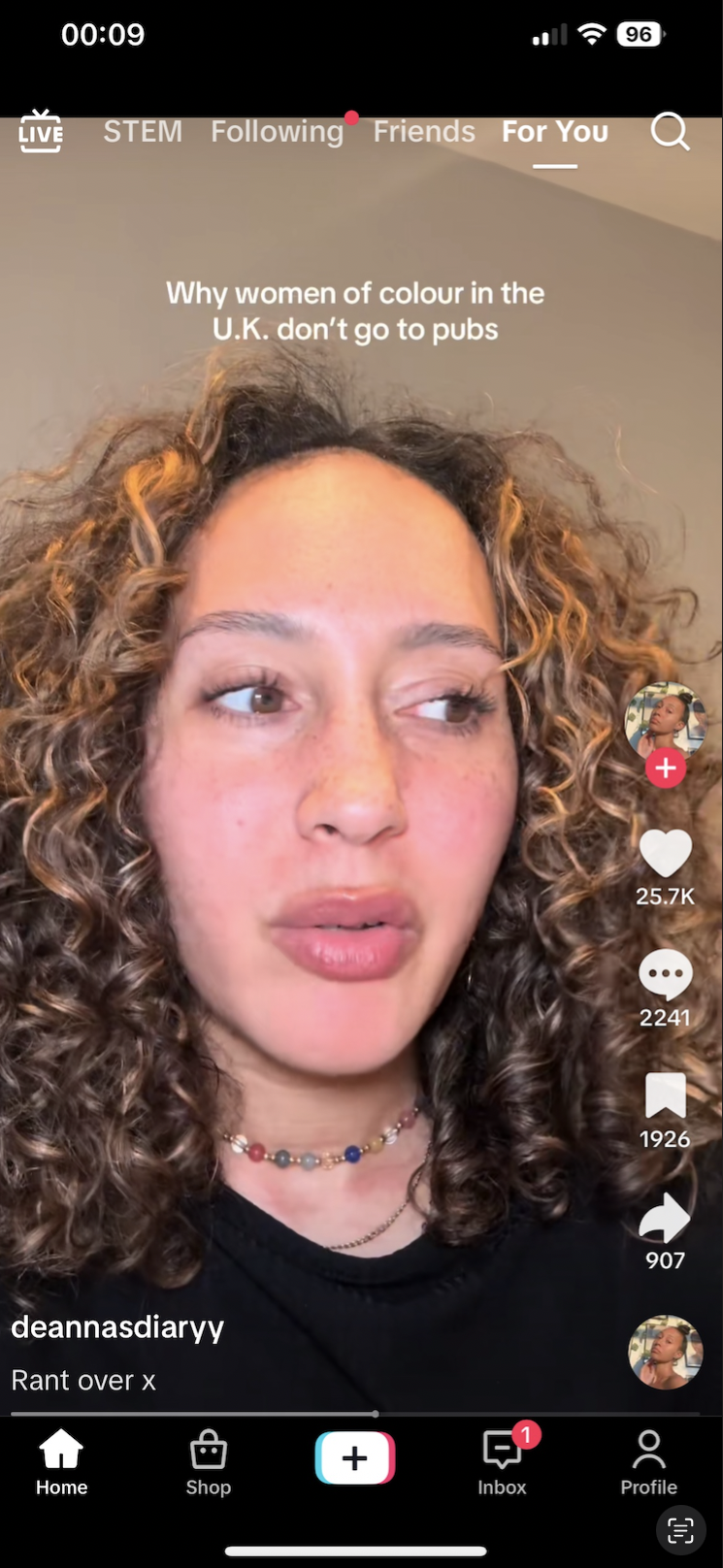Open the LIVE streams icon
The height and width of the screenshot is (1568, 723).
tap(41, 132)
